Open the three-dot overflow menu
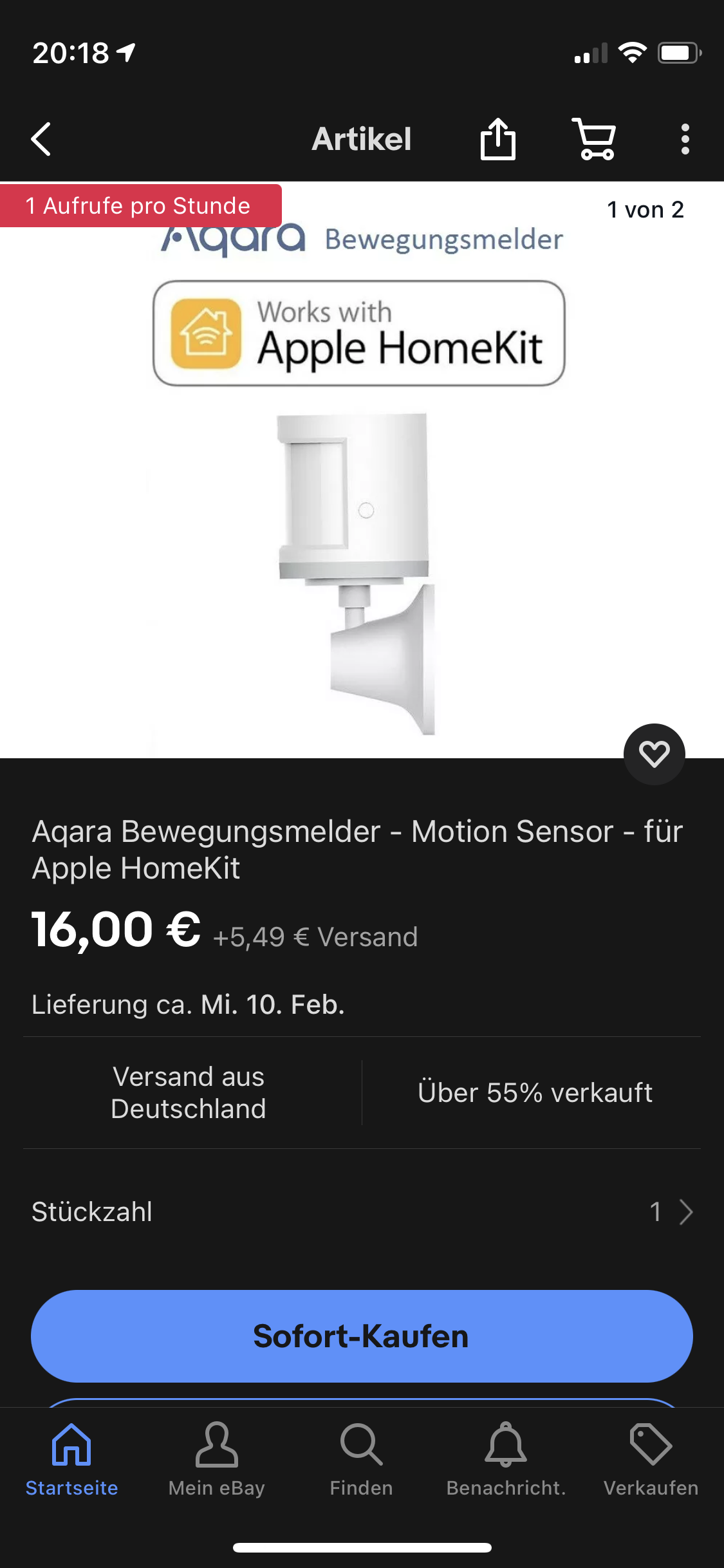 (x=685, y=139)
